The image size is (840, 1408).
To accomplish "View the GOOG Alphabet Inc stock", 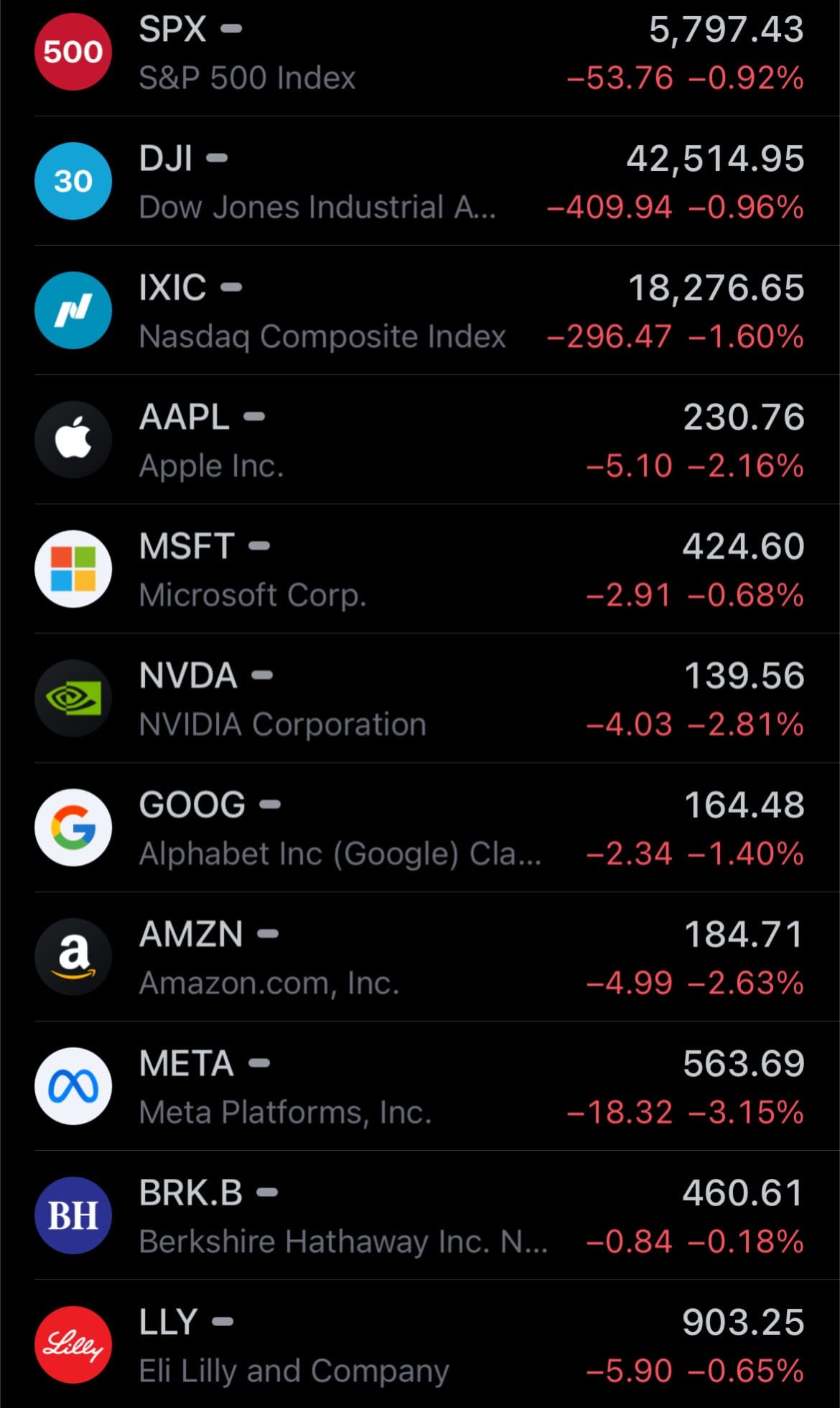I will pyautogui.click(x=420, y=828).
